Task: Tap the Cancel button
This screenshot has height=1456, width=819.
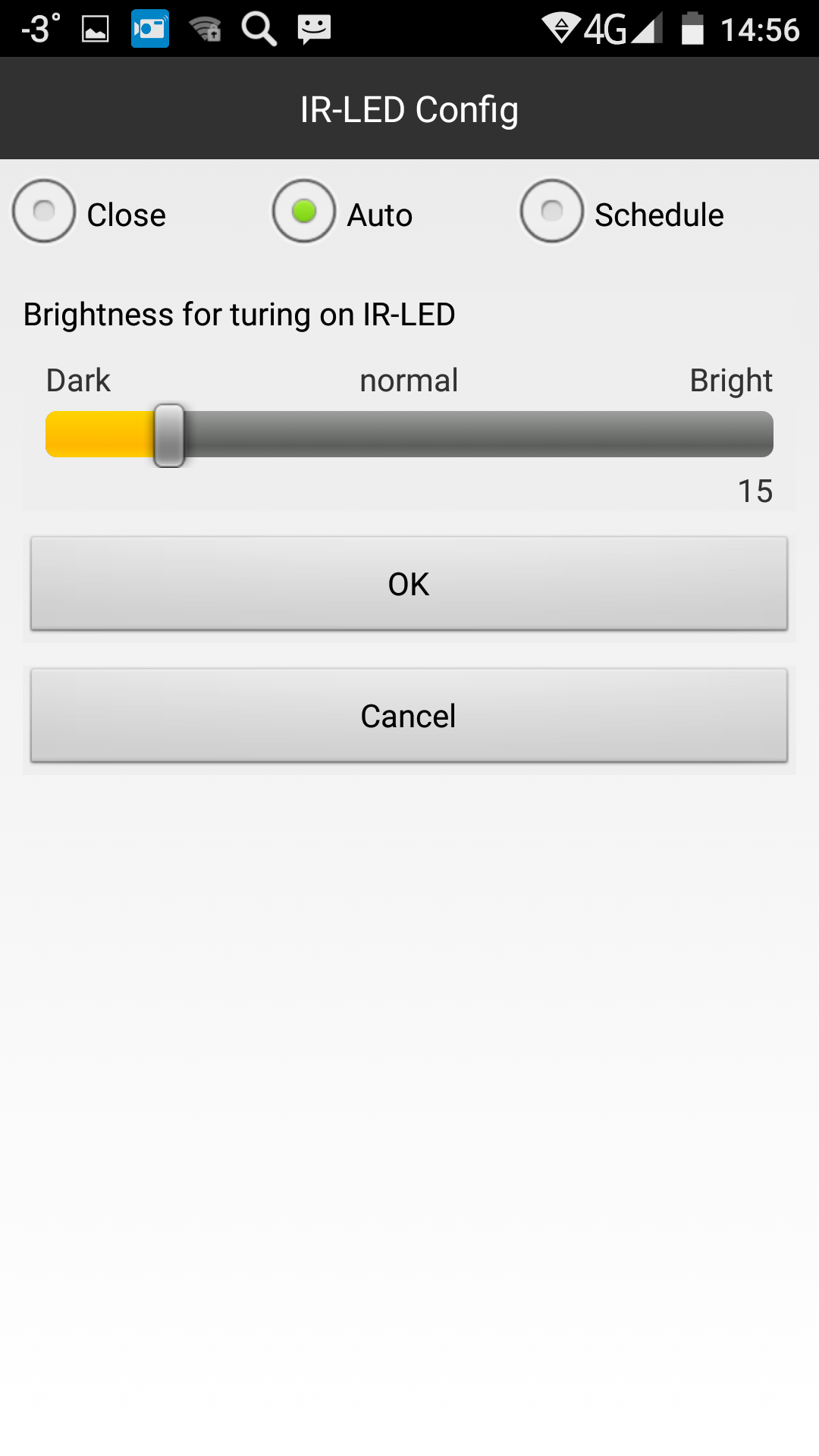Action: point(409,716)
